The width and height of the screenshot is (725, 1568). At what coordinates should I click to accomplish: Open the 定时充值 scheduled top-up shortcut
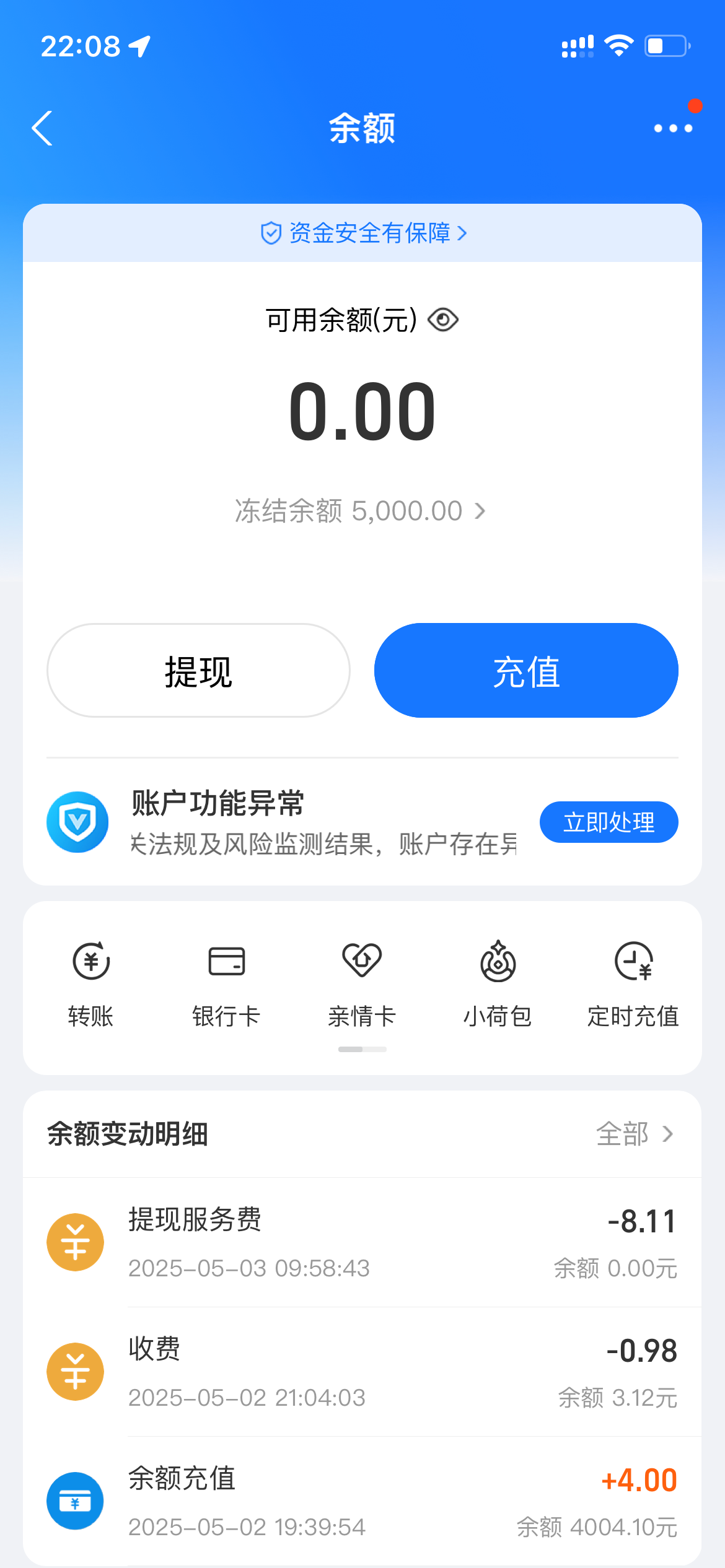633,983
